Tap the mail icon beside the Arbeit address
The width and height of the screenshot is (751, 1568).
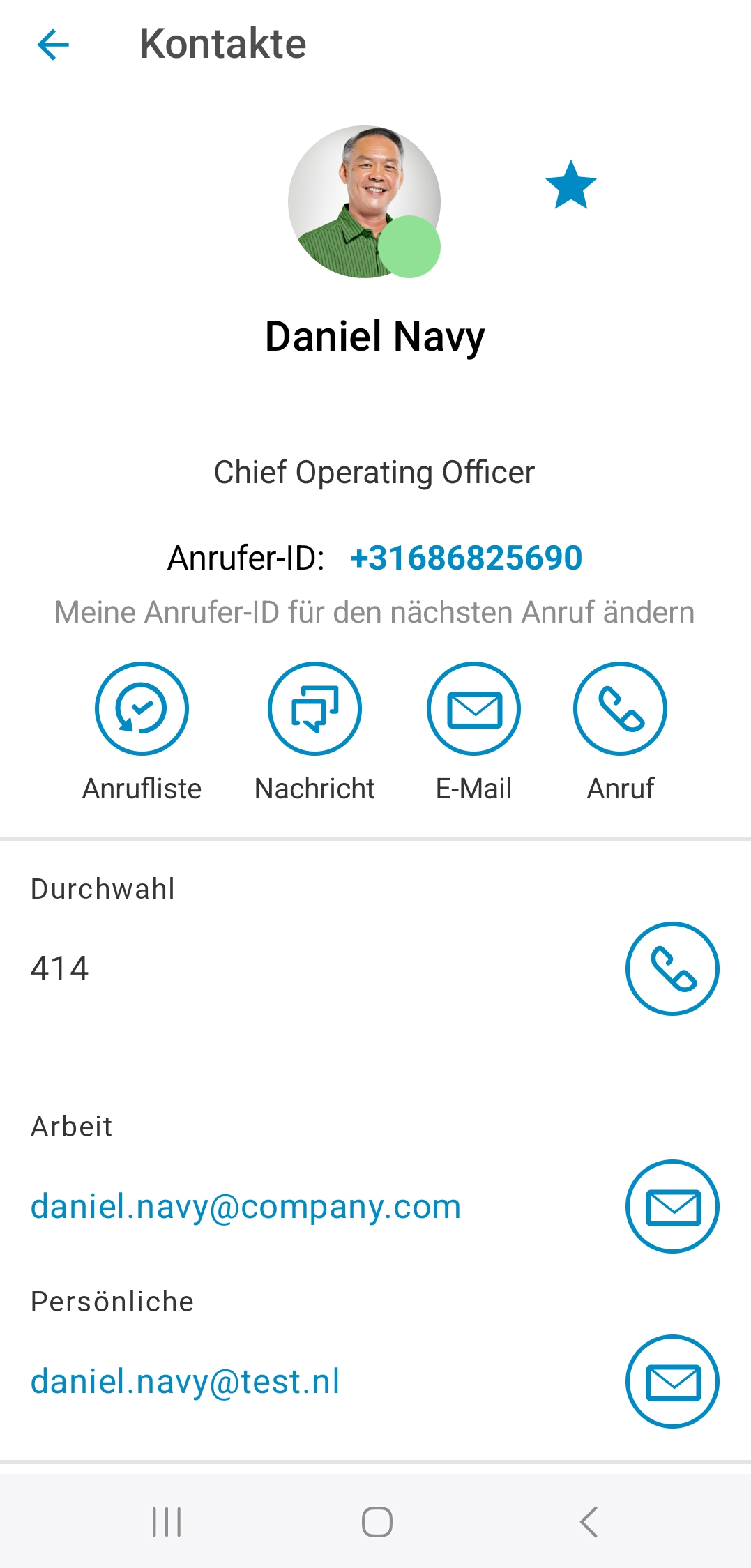pos(672,1206)
